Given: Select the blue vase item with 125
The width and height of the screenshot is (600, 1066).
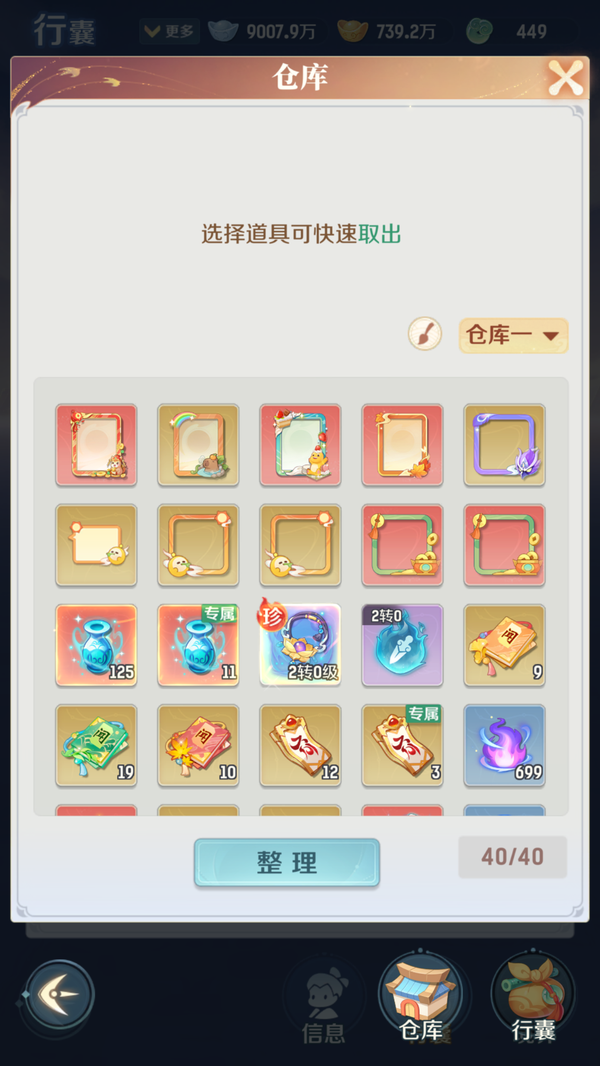Looking at the screenshot, I should [96, 645].
